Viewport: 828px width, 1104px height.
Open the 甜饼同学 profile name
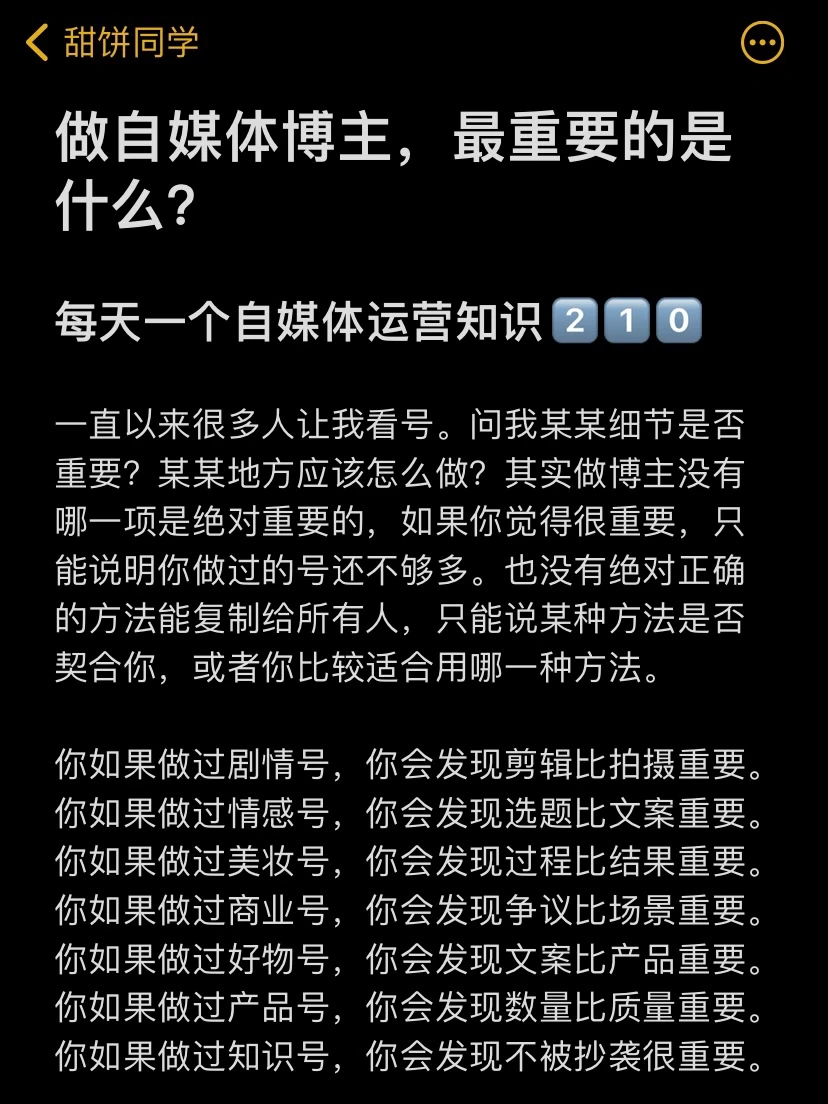[x=132, y=43]
